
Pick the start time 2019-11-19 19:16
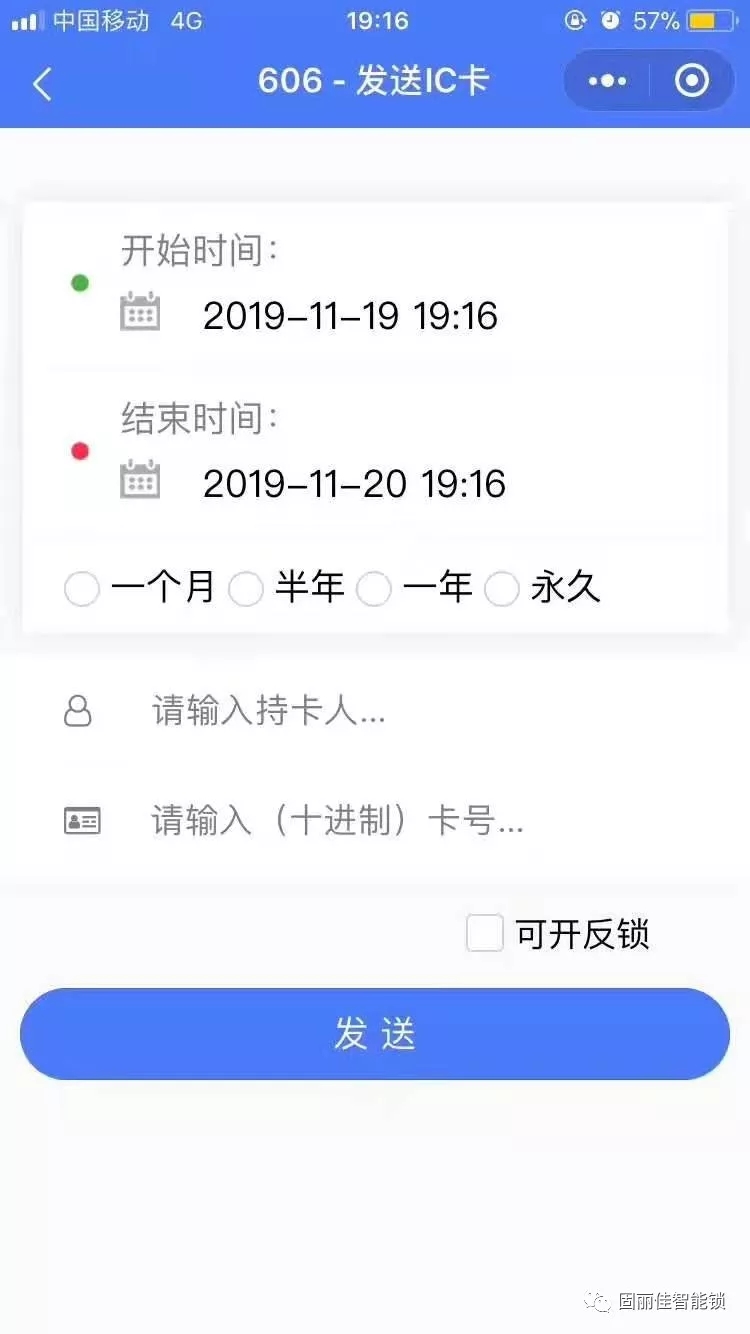point(350,316)
